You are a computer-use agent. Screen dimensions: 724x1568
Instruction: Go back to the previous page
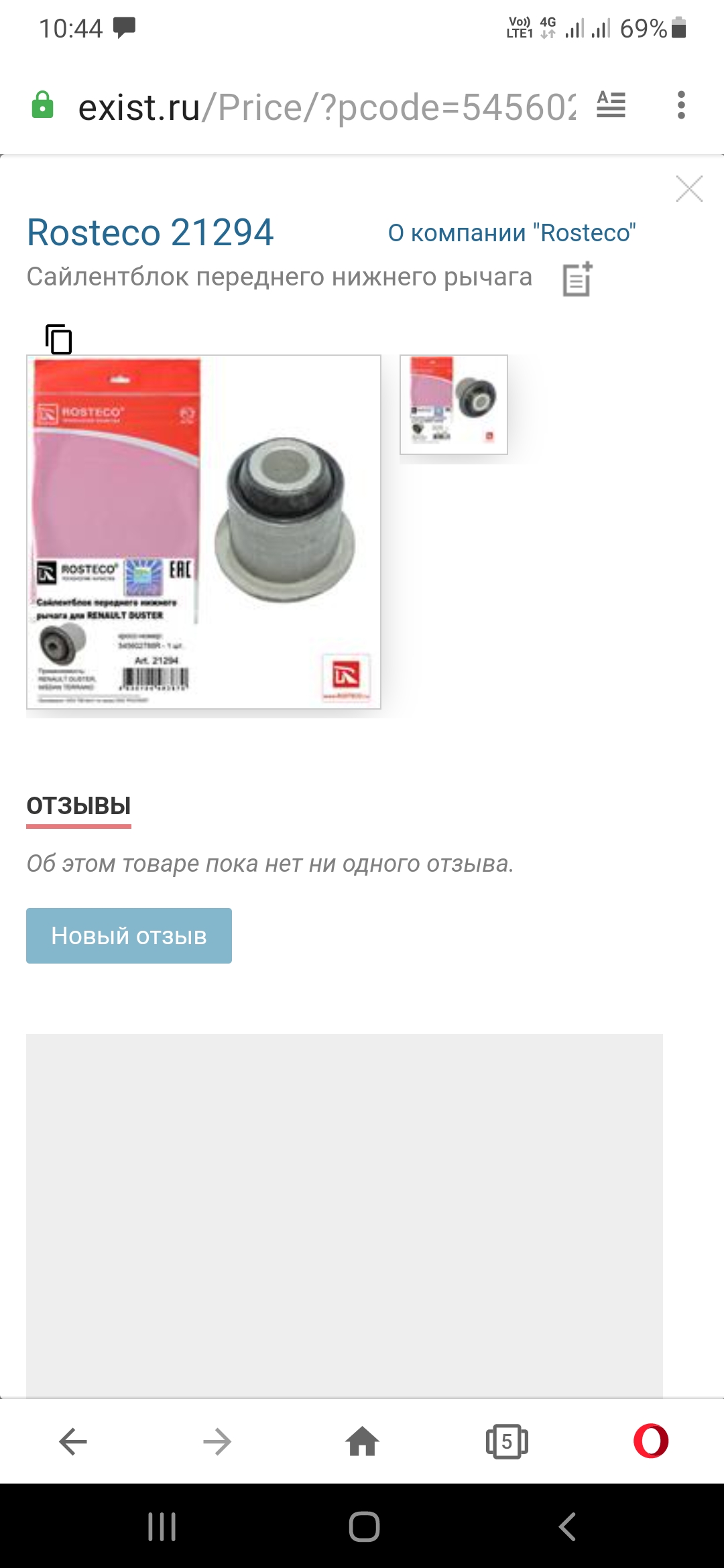point(73,1441)
